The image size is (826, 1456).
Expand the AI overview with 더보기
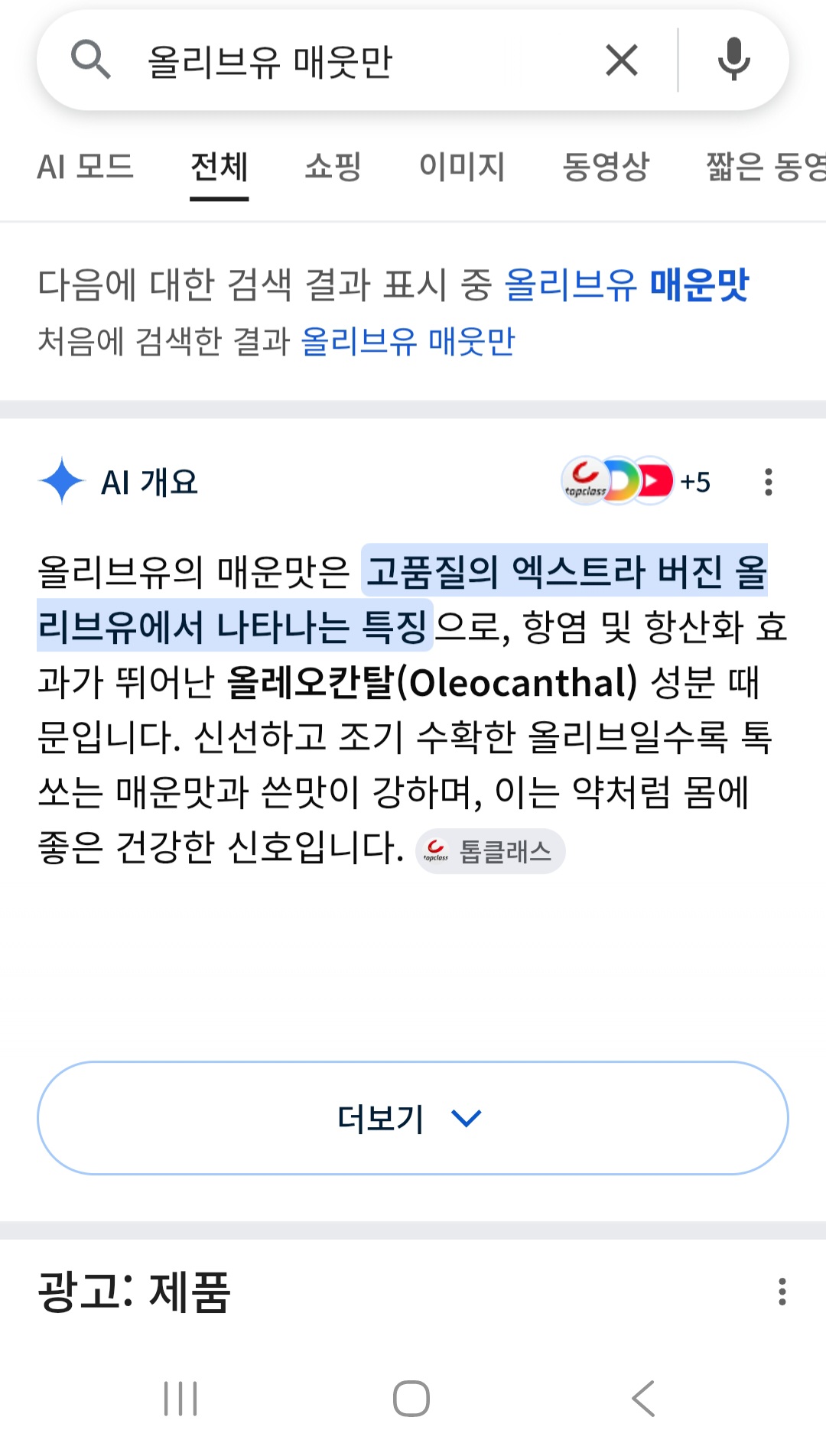[x=413, y=1118]
